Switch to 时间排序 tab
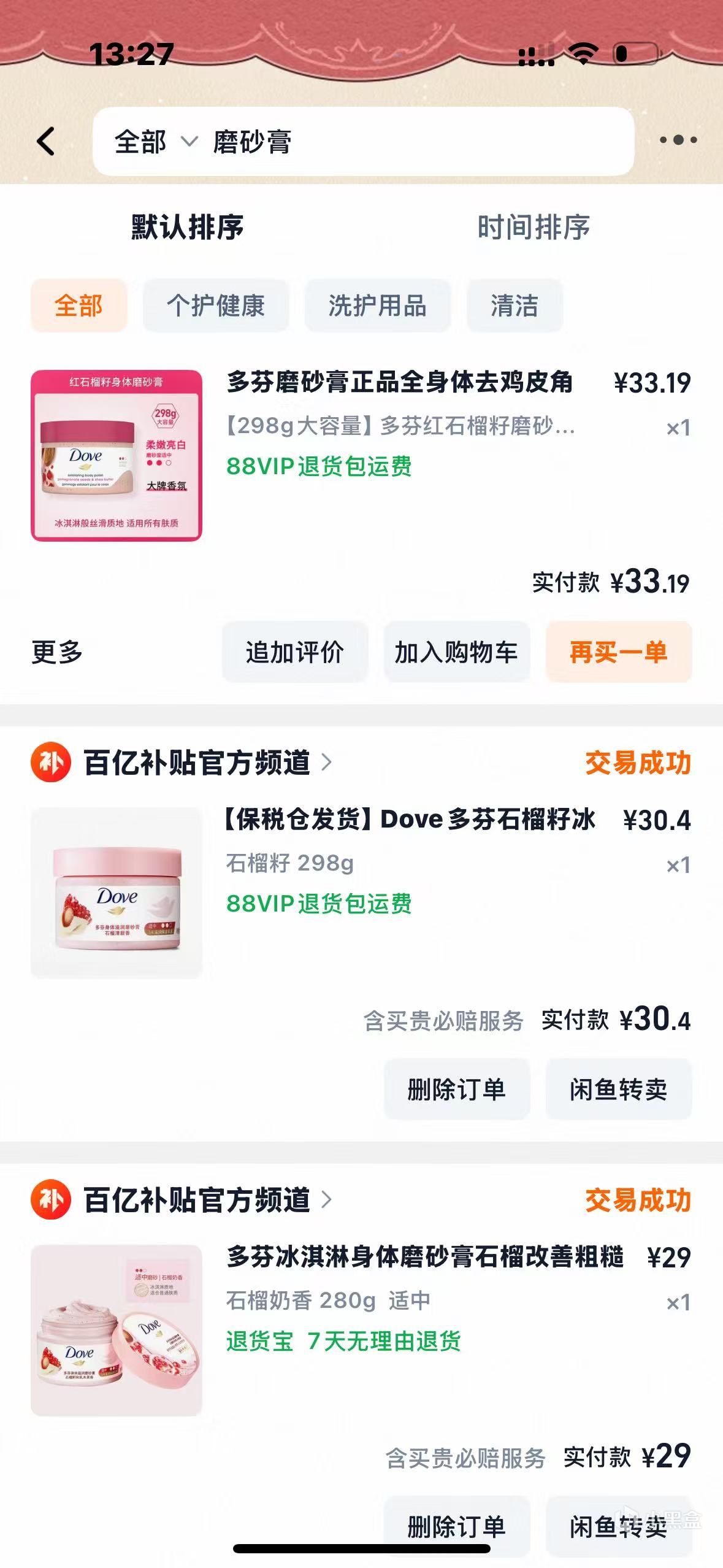 point(533,228)
